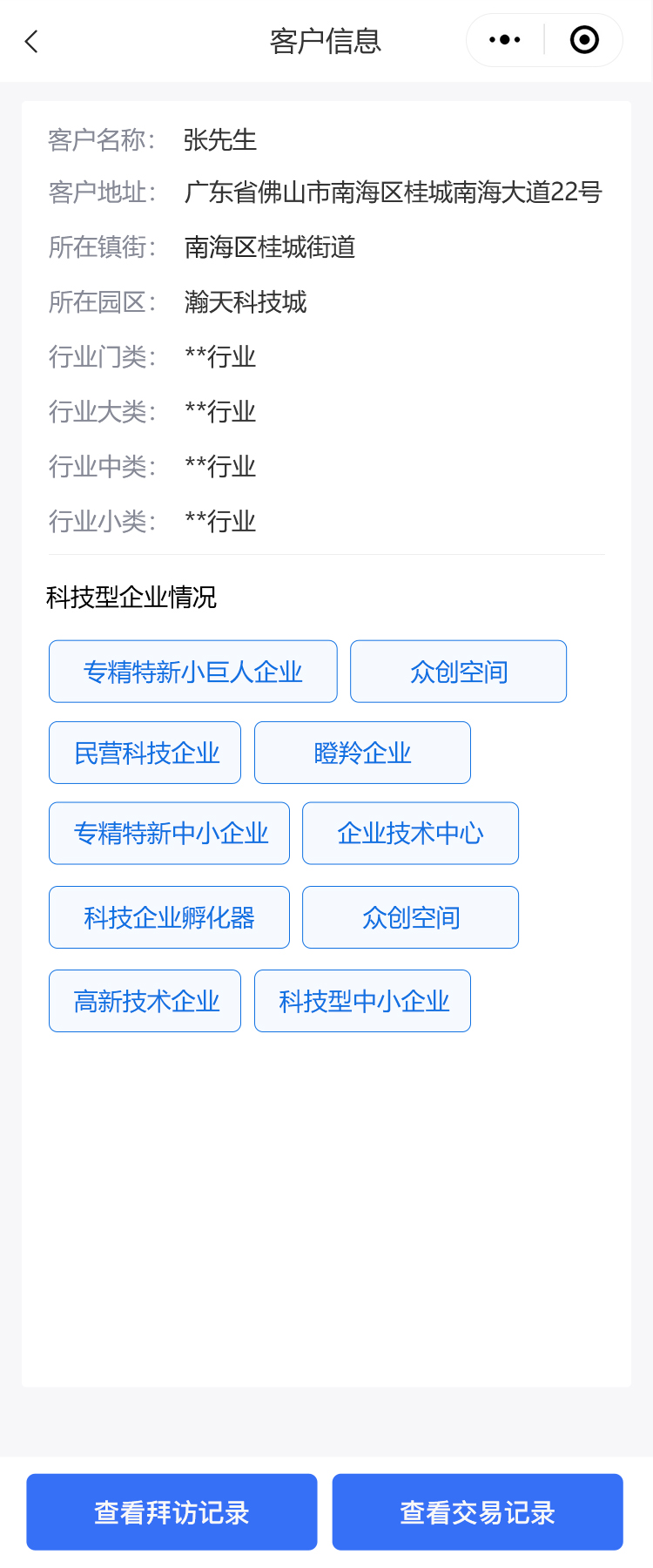Select the 高新技术企业 chip
Image resolution: width=653 pixels, height=1568 pixels.
(x=145, y=1001)
